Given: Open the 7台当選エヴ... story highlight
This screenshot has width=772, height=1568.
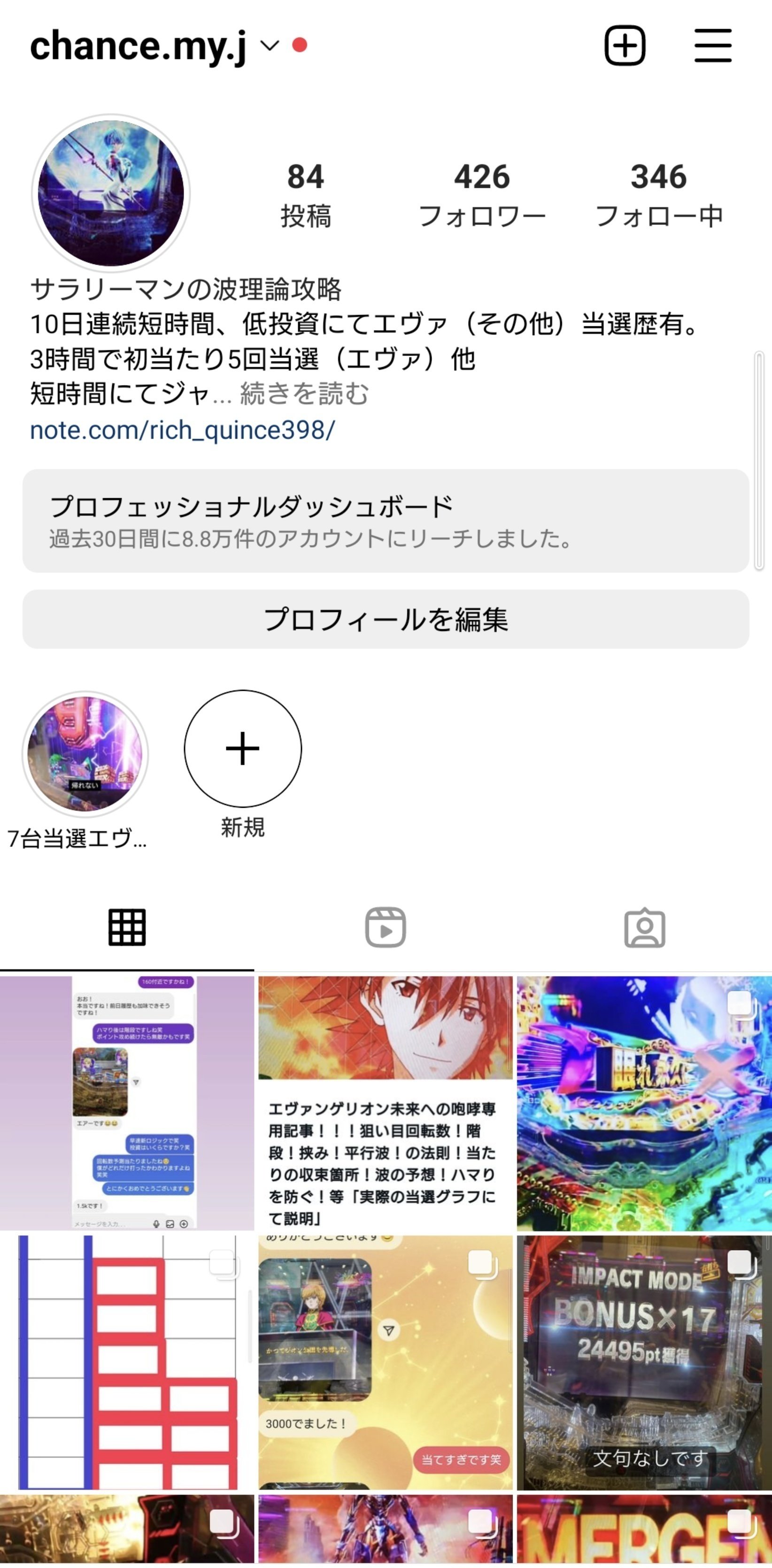Looking at the screenshot, I should (x=85, y=755).
